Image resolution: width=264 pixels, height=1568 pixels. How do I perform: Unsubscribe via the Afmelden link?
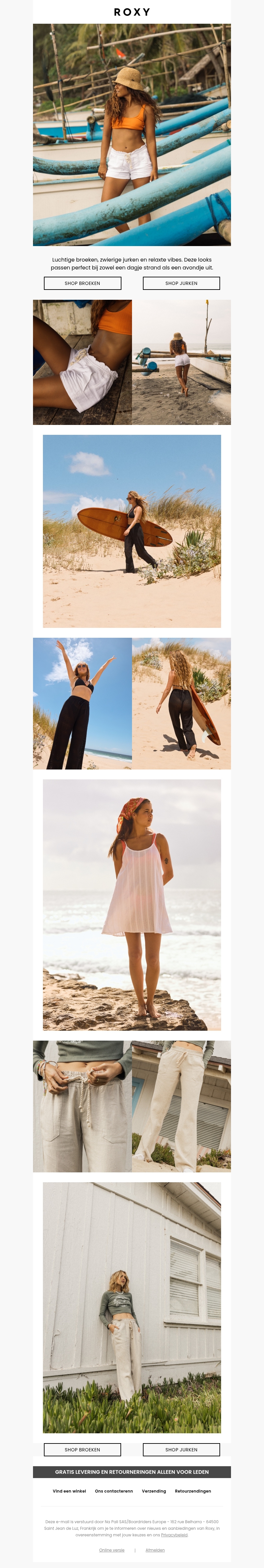coord(155,1550)
